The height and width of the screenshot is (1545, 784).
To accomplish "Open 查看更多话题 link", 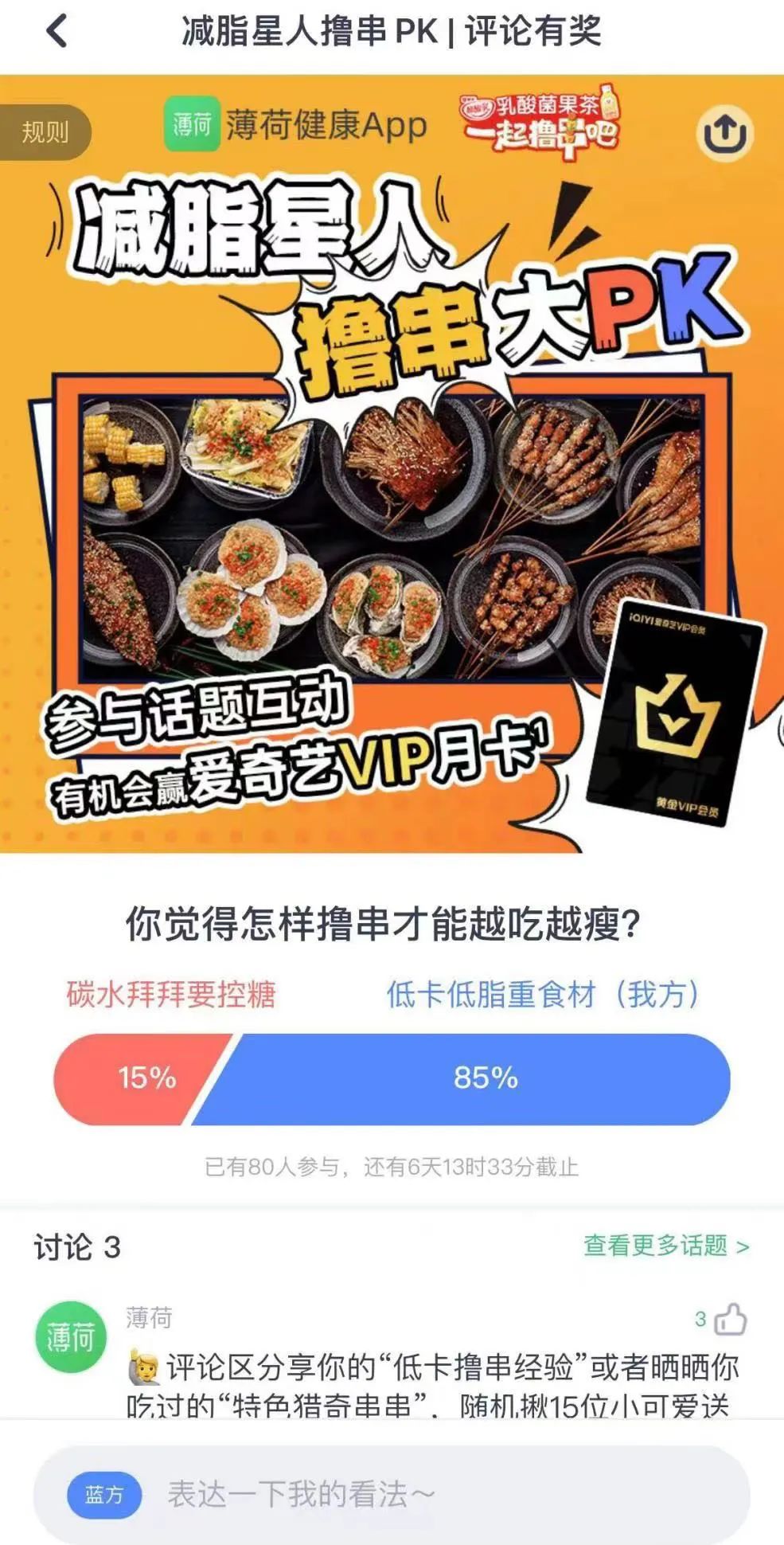I will click(666, 1246).
